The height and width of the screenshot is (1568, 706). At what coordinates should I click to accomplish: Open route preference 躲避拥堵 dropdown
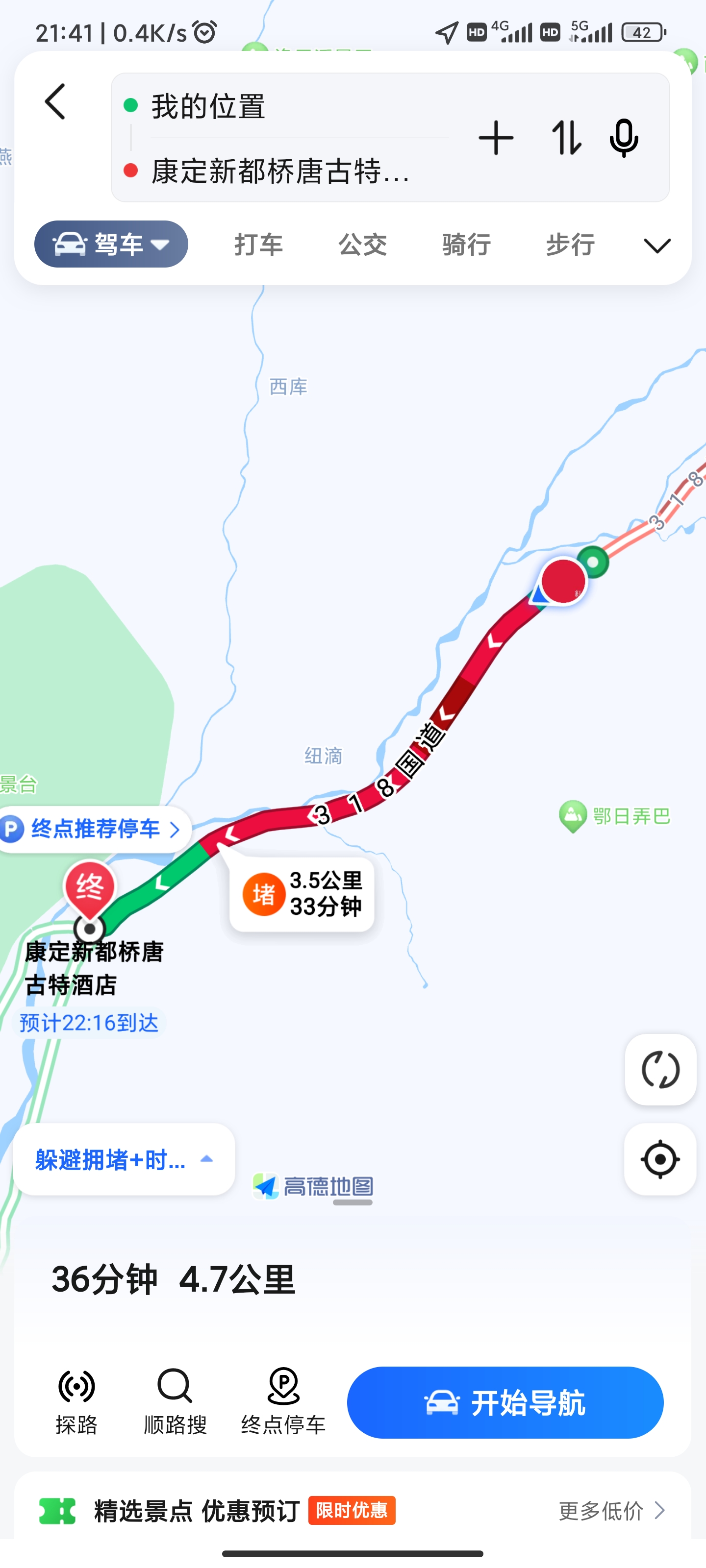click(124, 1159)
